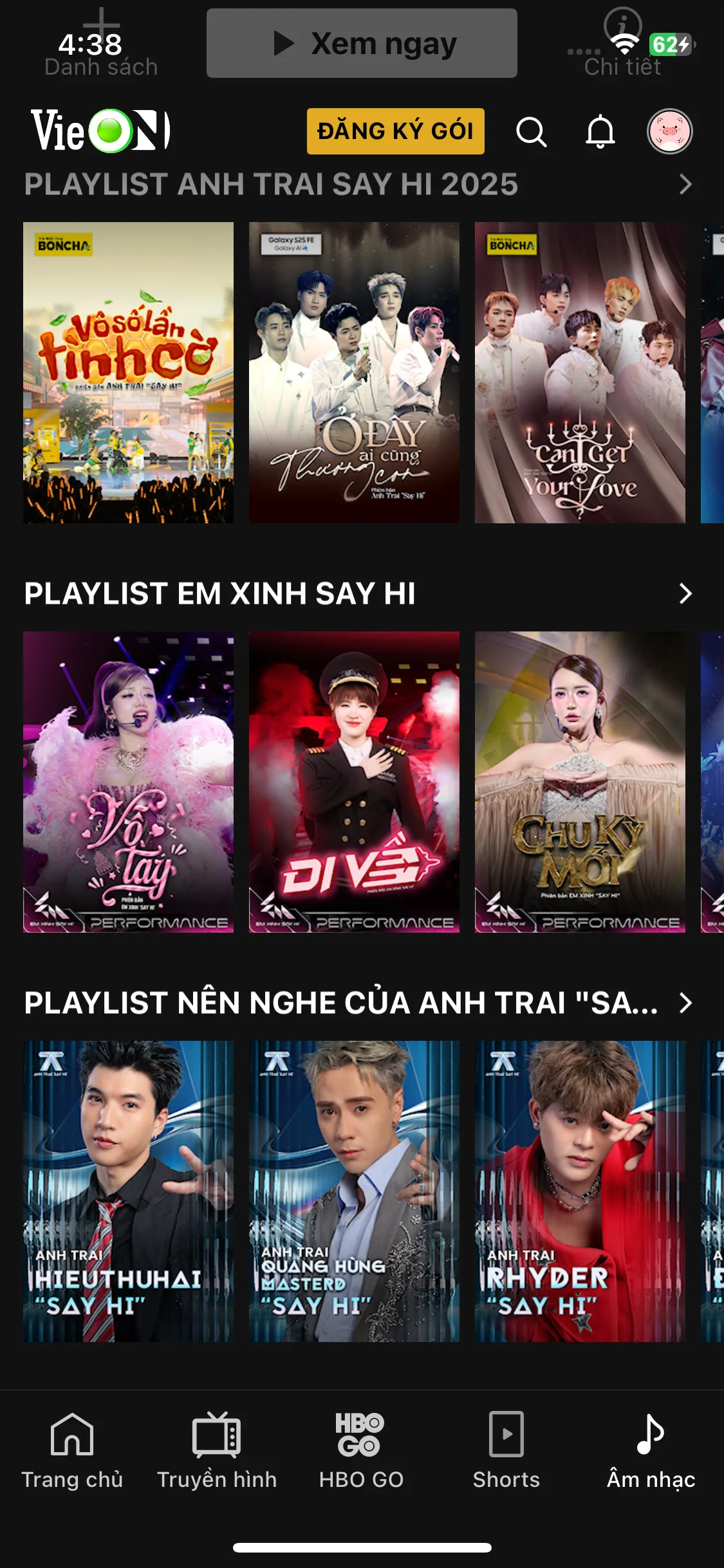Open the profile avatar

click(x=669, y=131)
